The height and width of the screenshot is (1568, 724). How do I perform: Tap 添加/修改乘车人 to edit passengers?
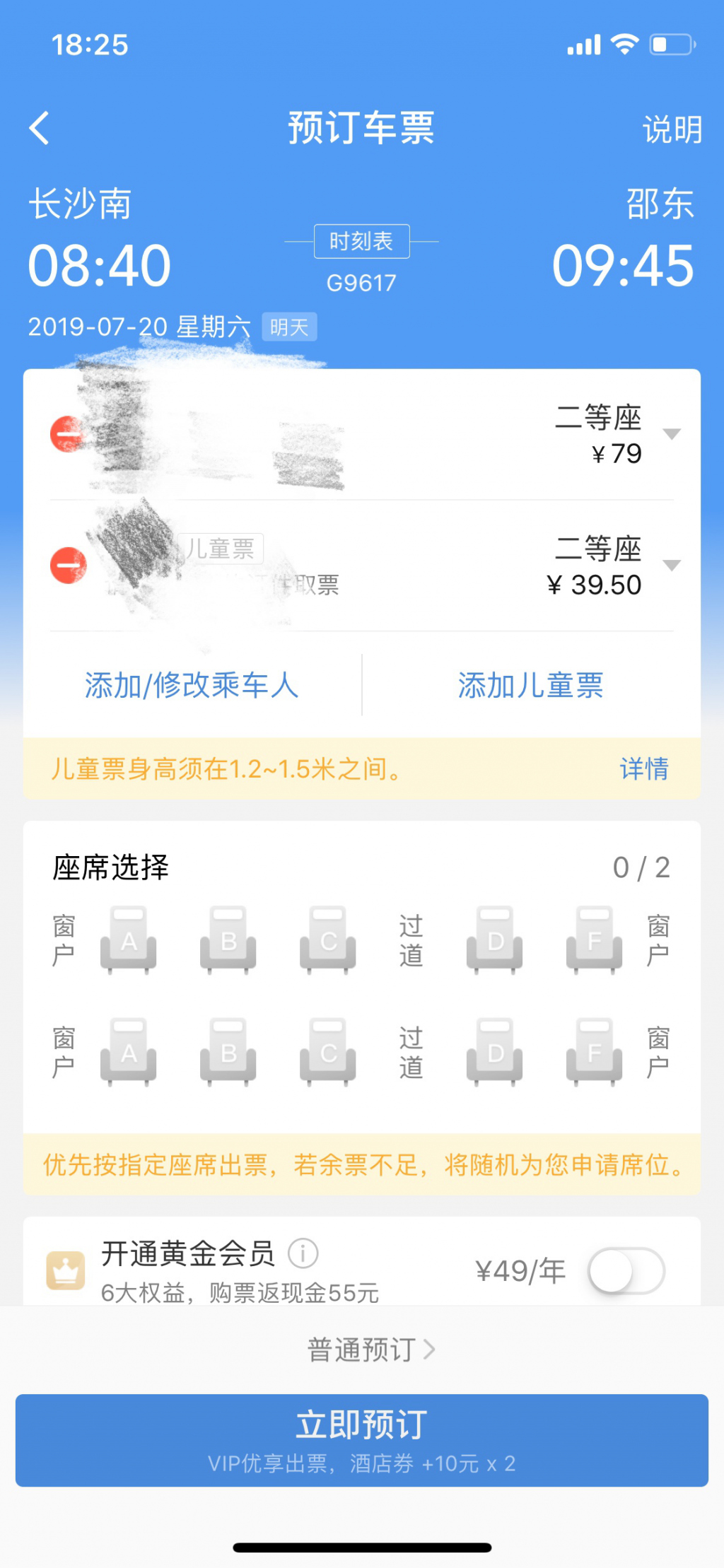(192, 686)
